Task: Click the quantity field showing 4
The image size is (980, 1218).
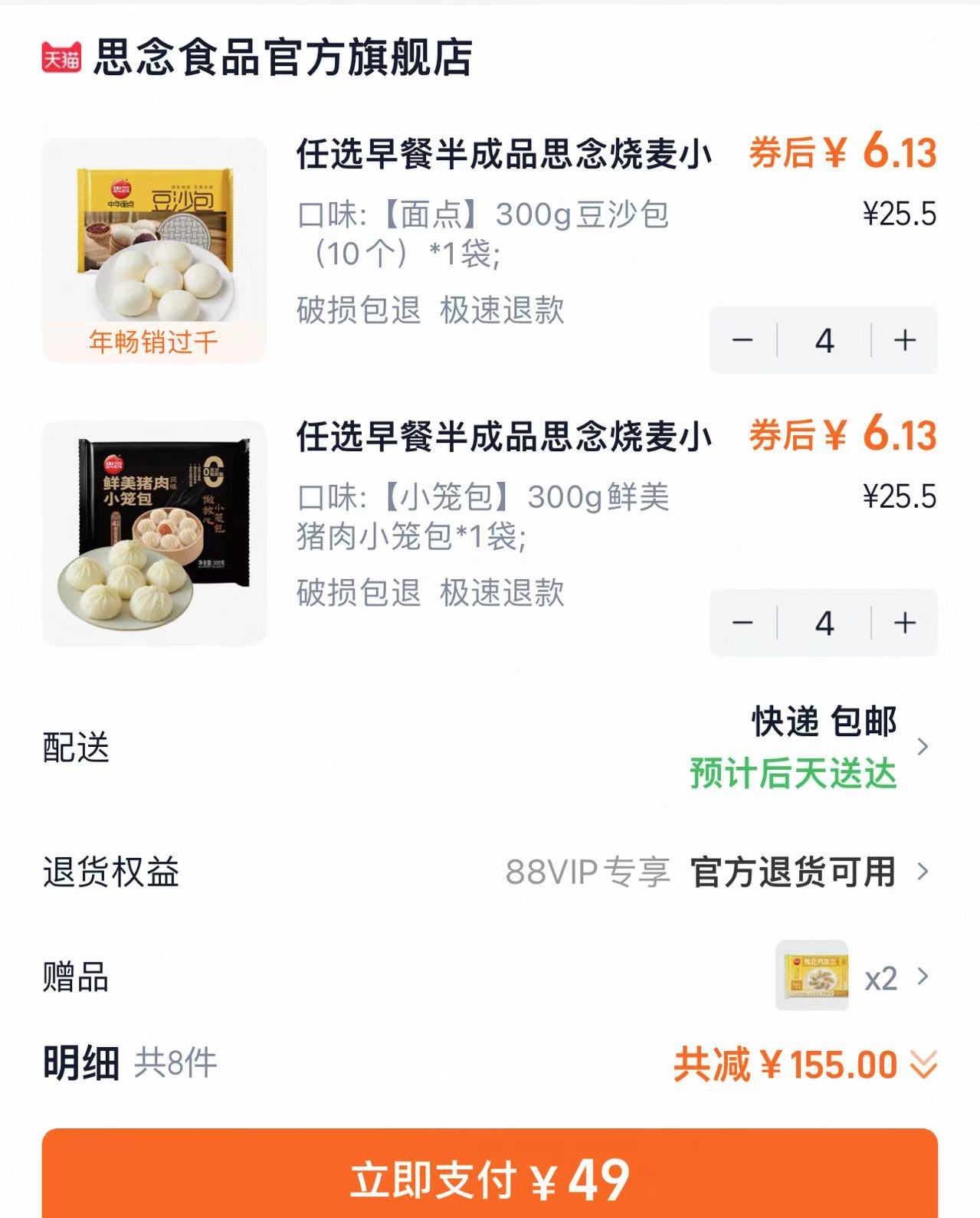Action: click(825, 340)
